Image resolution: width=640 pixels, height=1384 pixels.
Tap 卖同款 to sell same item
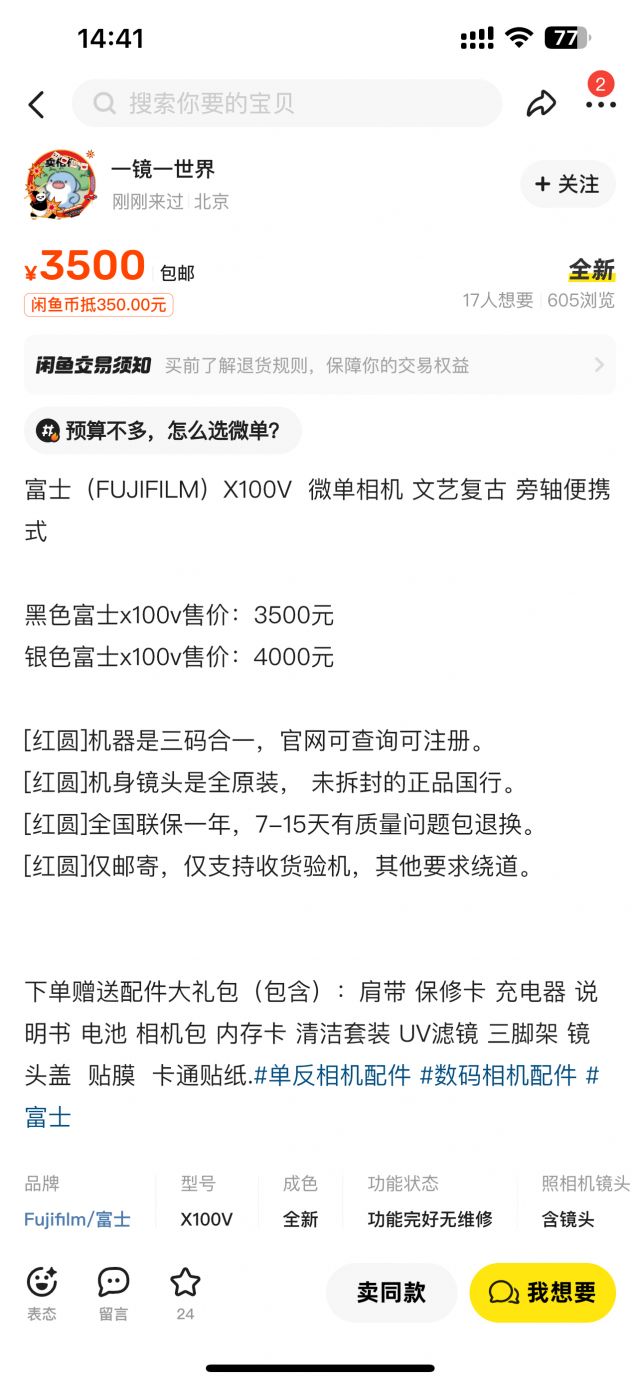(391, 1292)
